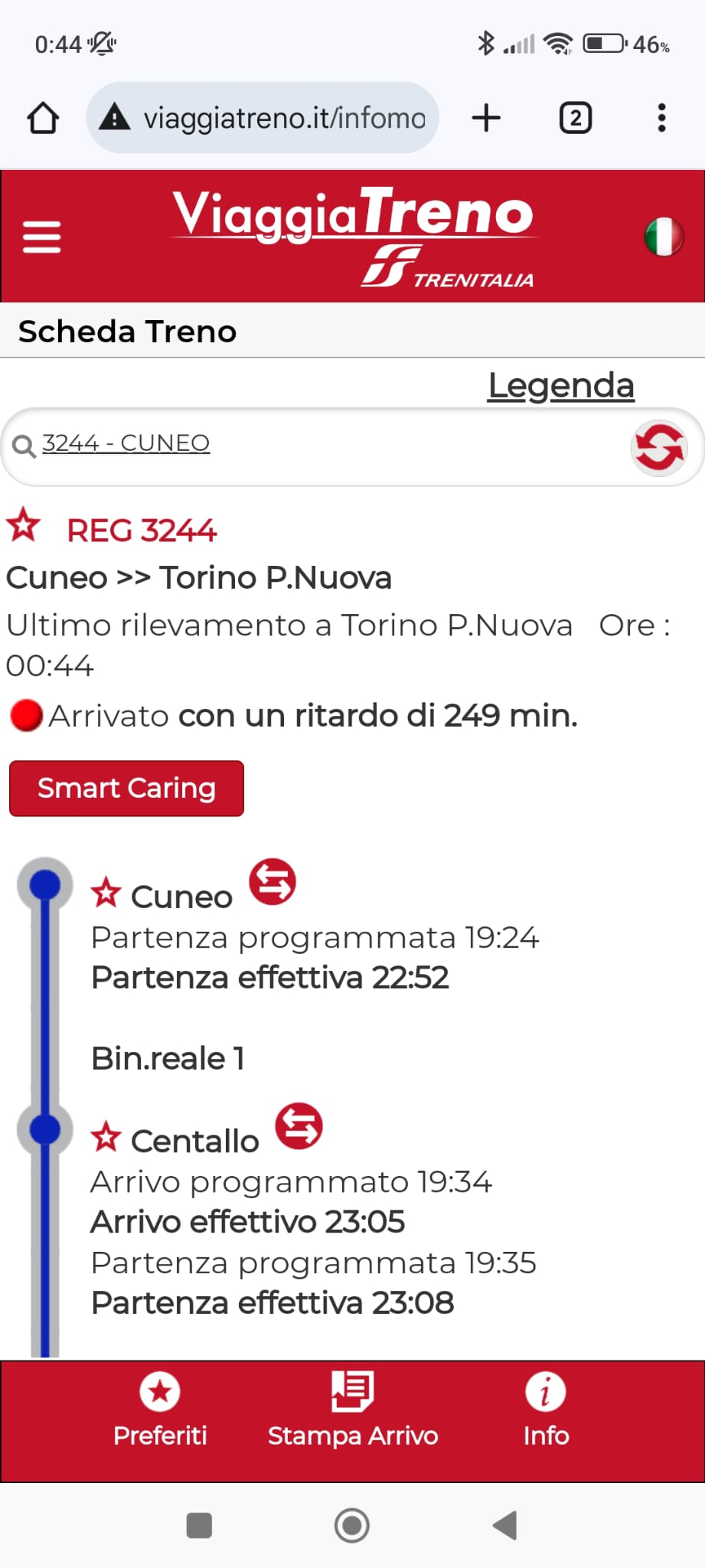Add REG 3244 to favorites with star
Image resolution: width=705 pixels, height=1568 pixels.
tap(24, 526)
